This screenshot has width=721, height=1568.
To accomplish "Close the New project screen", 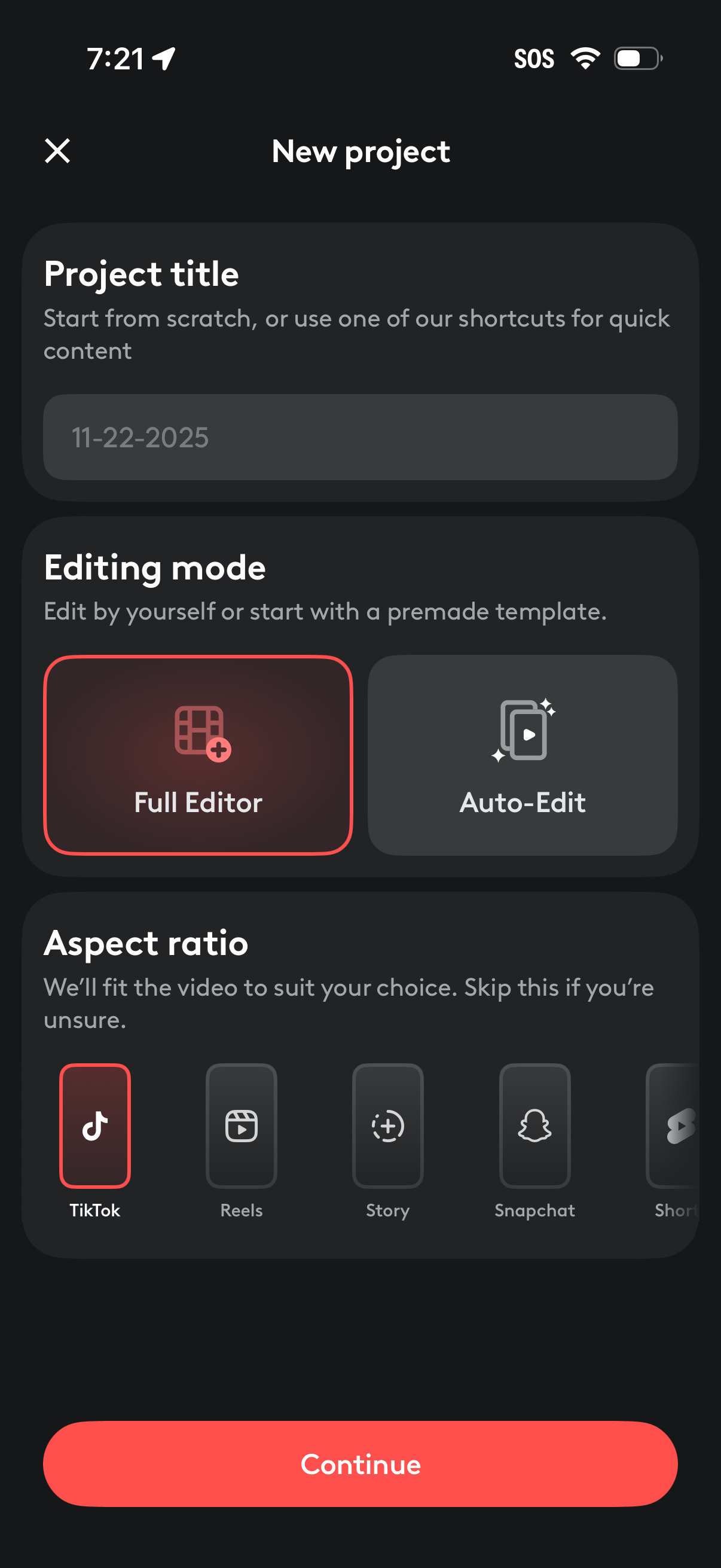I will pos(58,151).
